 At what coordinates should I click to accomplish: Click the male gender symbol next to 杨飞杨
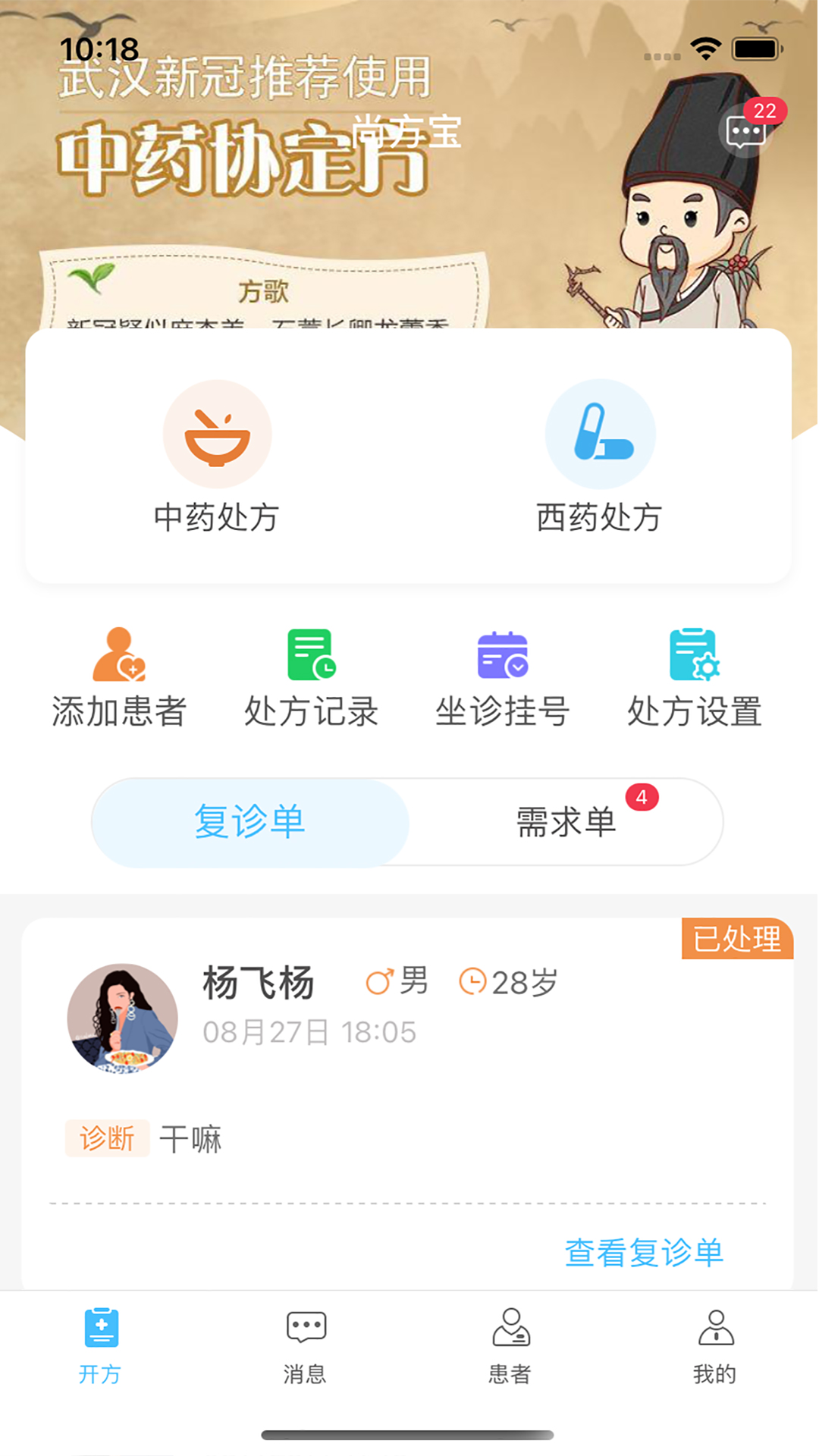point(379,980)
